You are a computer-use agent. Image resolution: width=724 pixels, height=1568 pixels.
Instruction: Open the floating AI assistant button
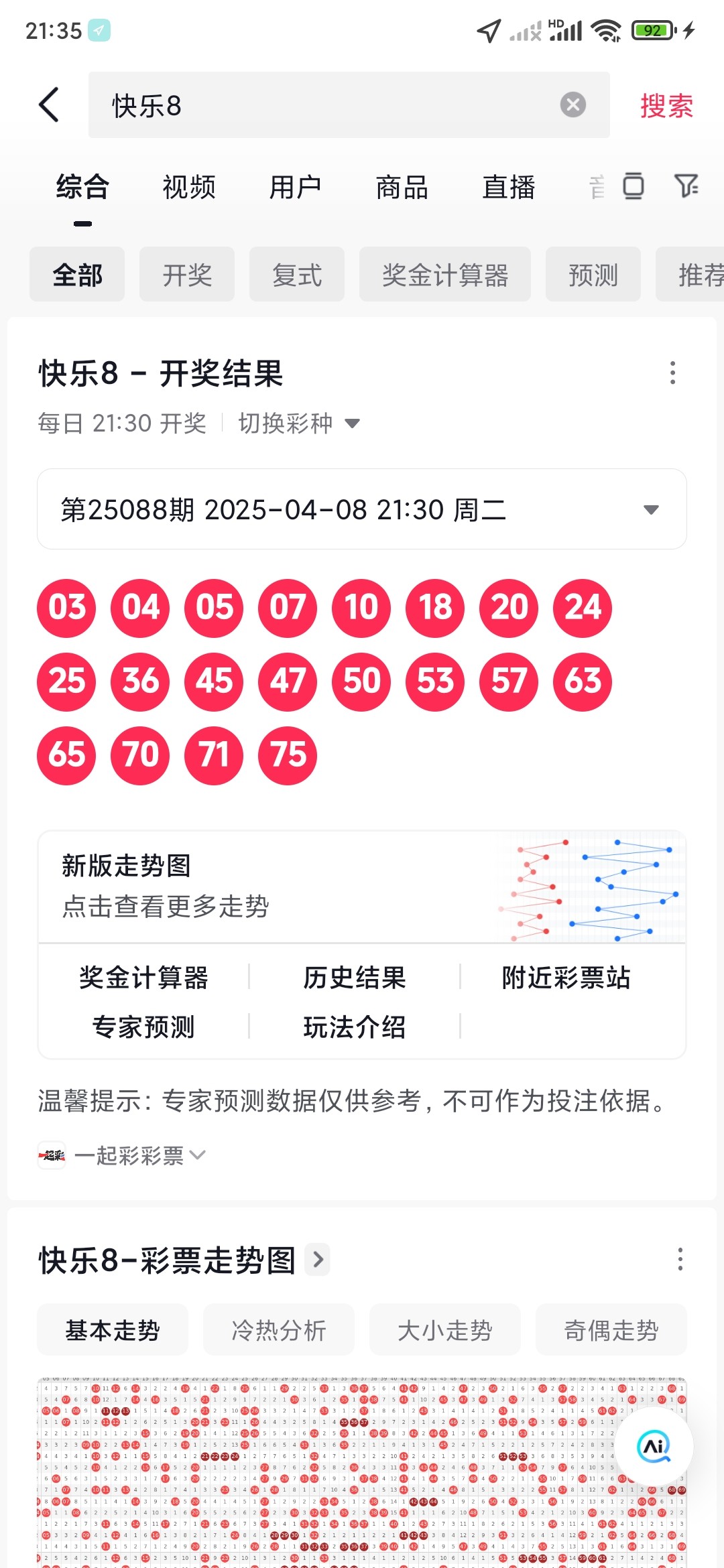point(654,1445)
